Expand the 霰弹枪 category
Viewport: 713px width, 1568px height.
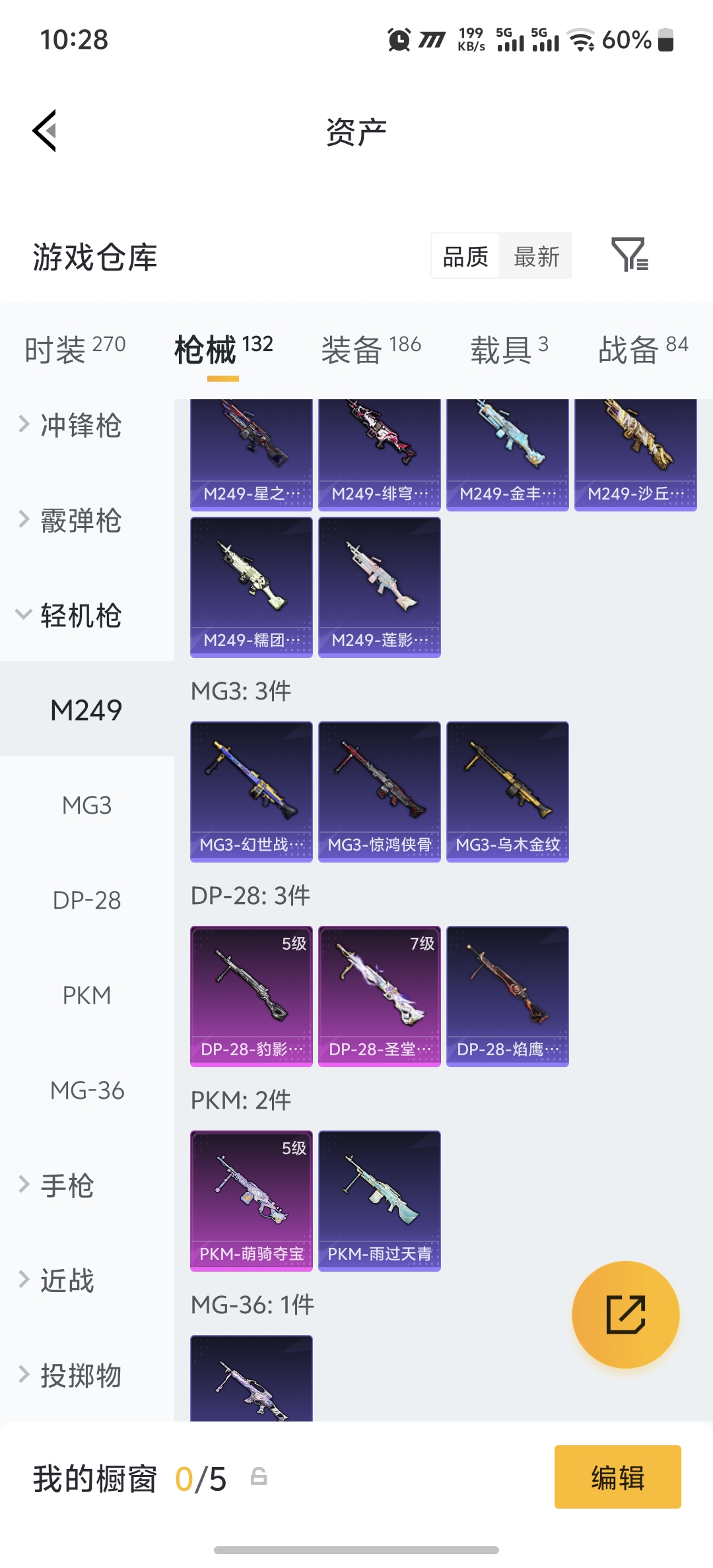coord(81,520)
